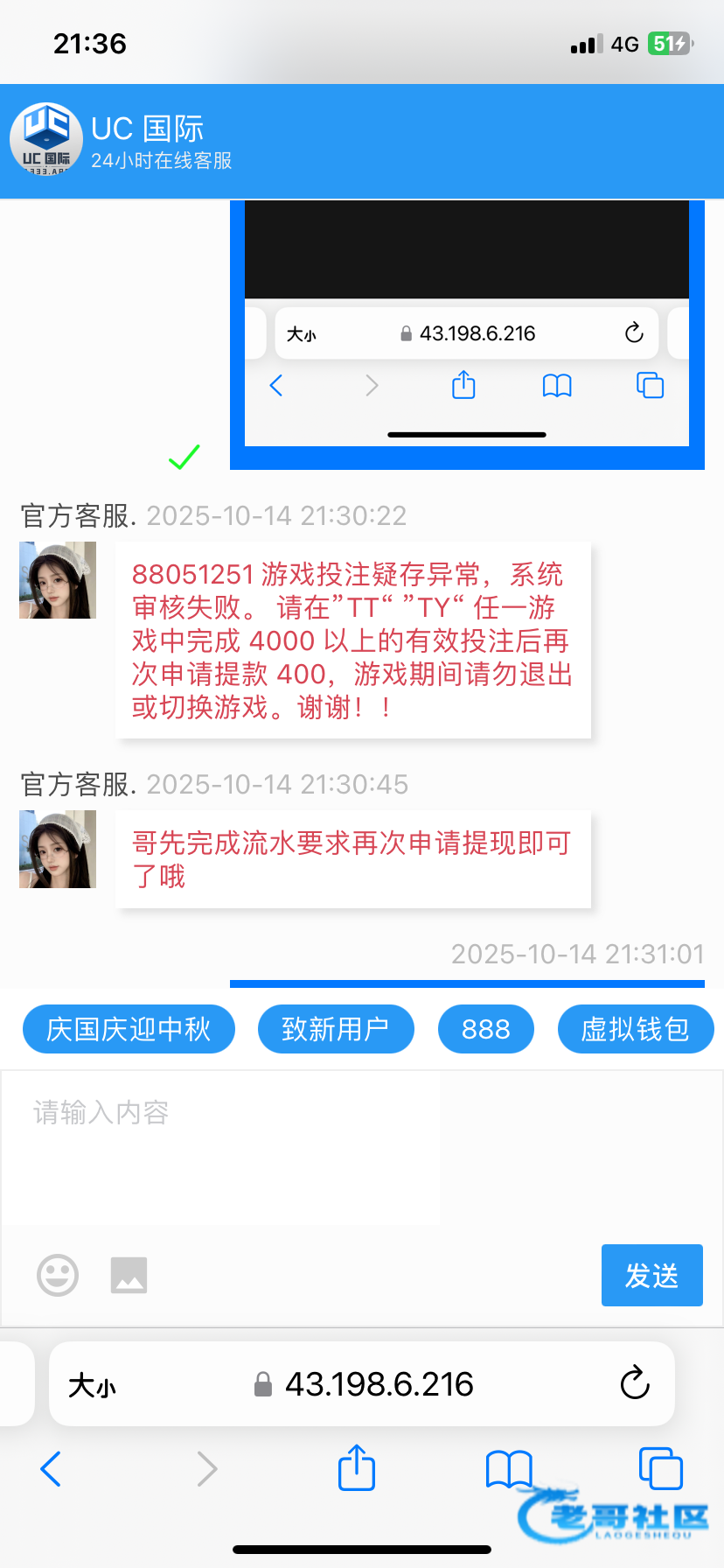
Task: Attach an image to the chat
Action: coord(129,1275)
